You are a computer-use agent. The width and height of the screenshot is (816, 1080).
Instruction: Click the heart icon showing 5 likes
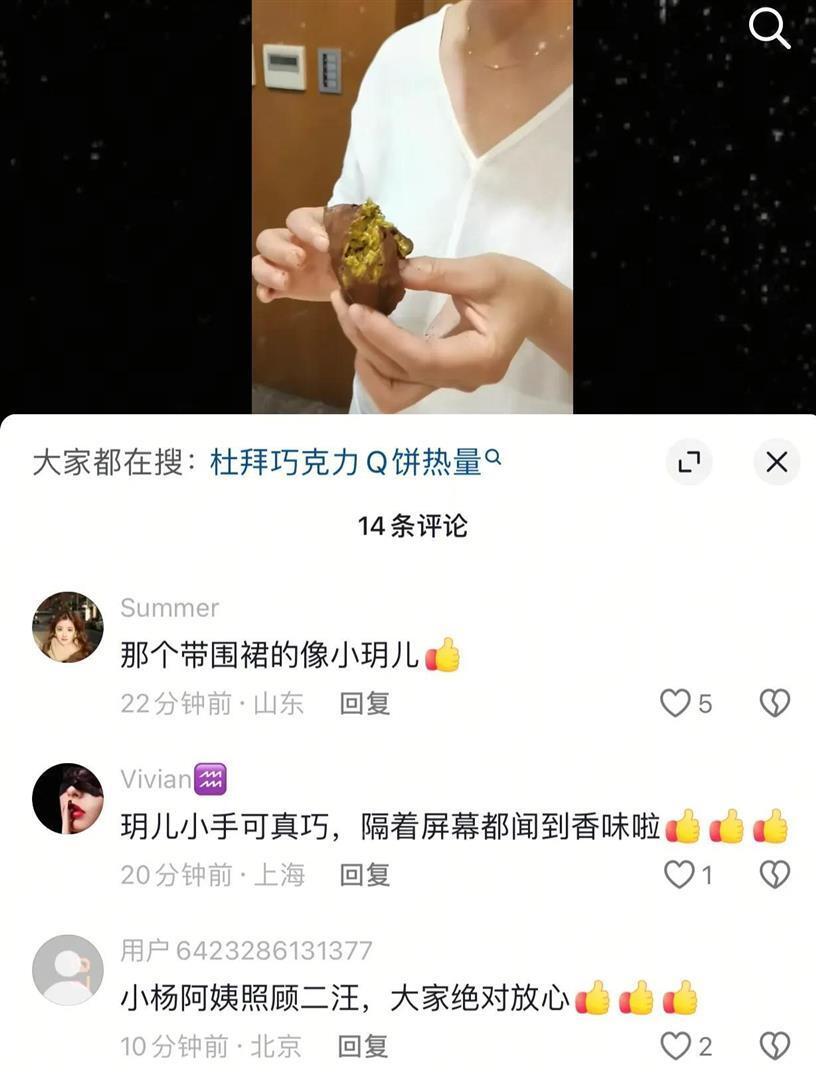[676, 703]
